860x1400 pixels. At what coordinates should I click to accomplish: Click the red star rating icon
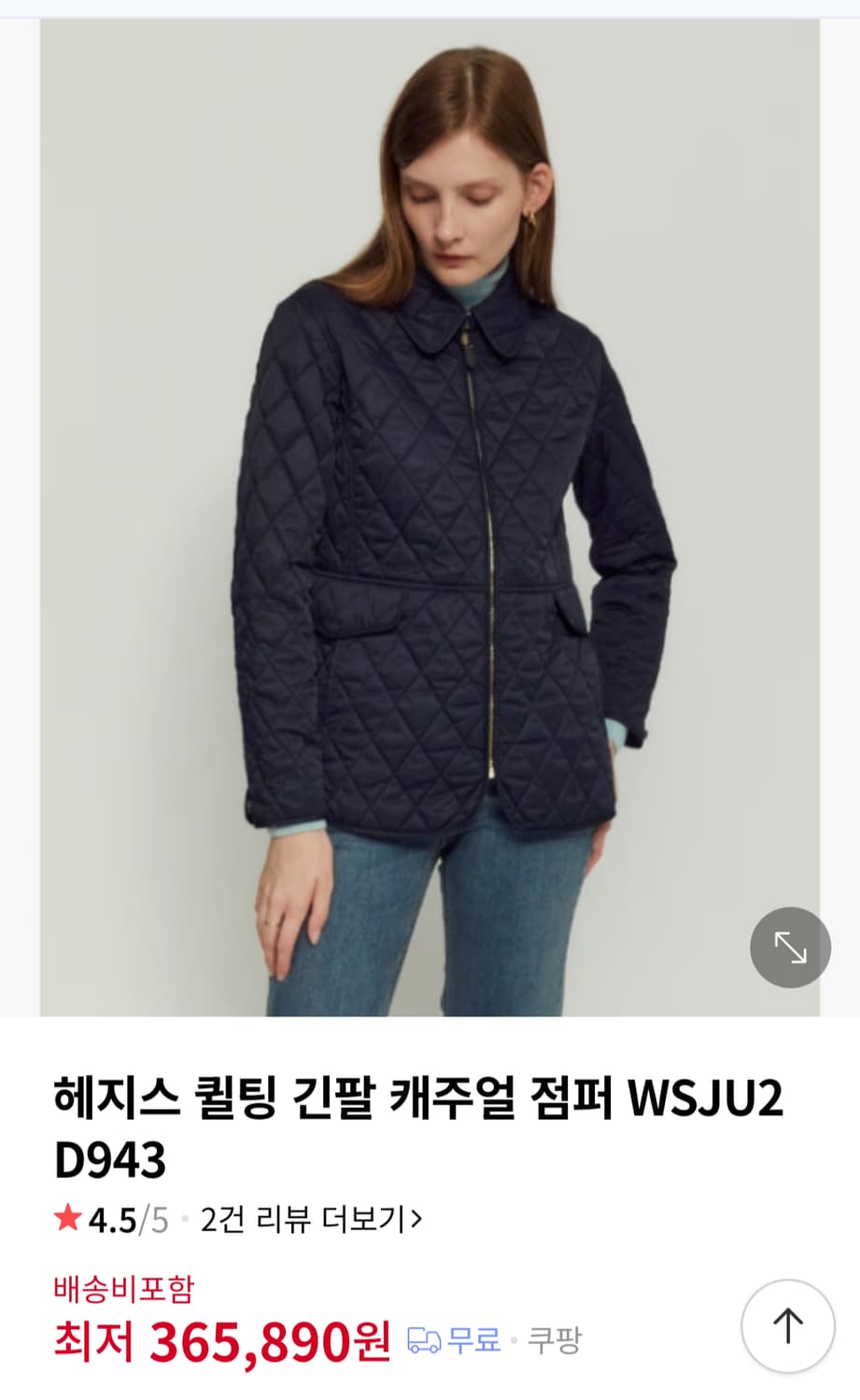tap(65, 1215)
